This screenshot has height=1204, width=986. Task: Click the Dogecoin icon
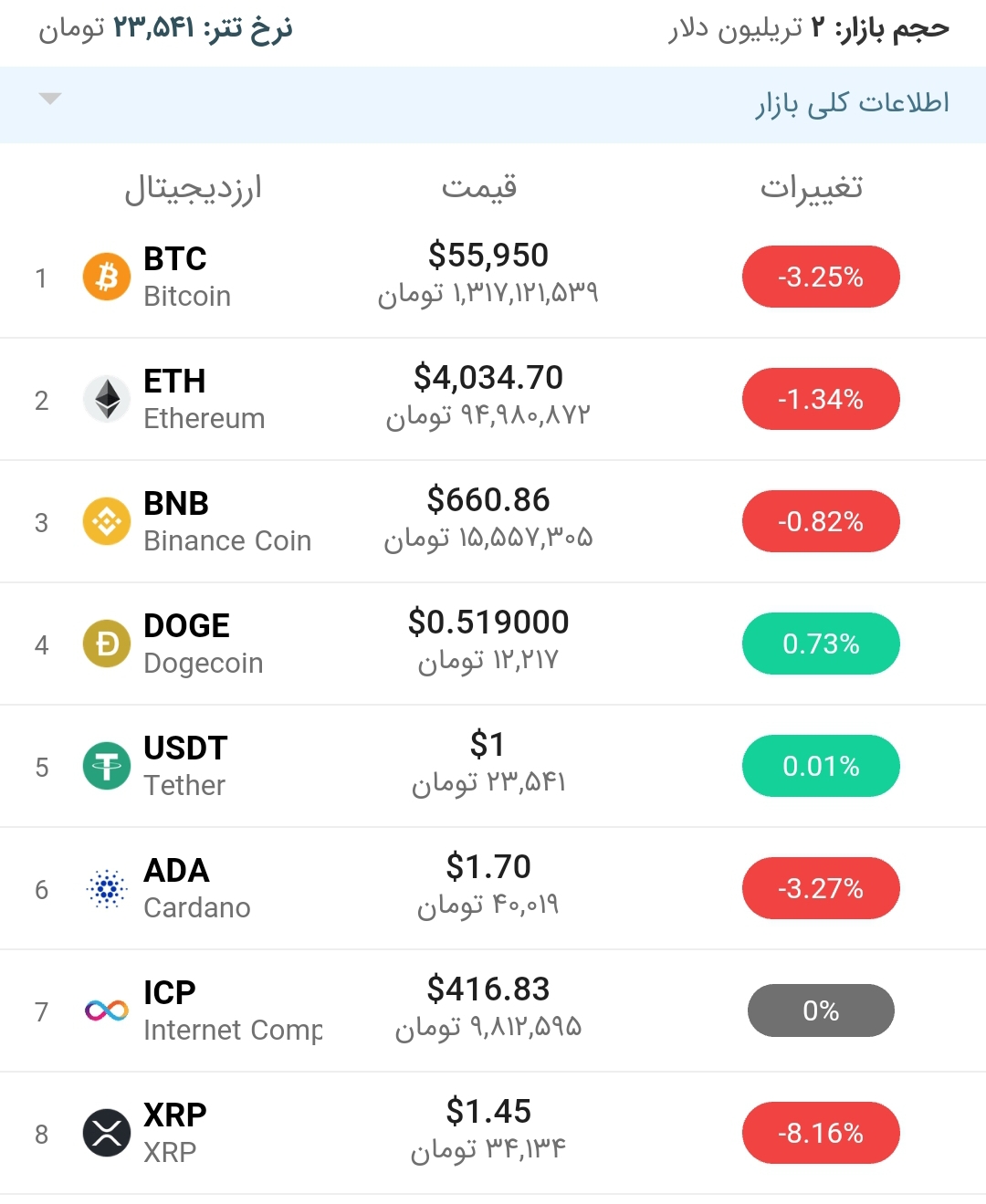click(106, 644)
